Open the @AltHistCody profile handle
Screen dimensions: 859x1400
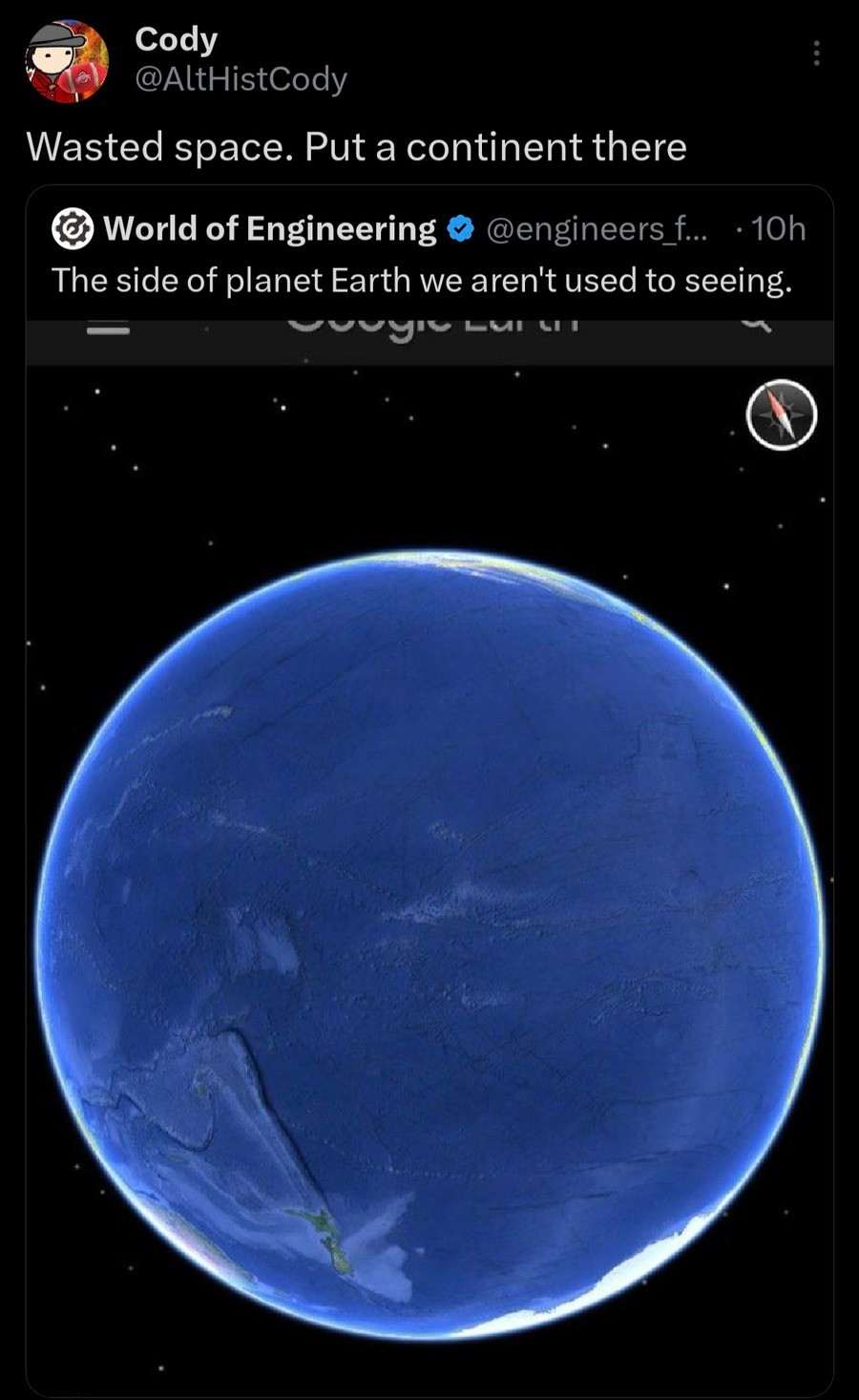(241, 79)
